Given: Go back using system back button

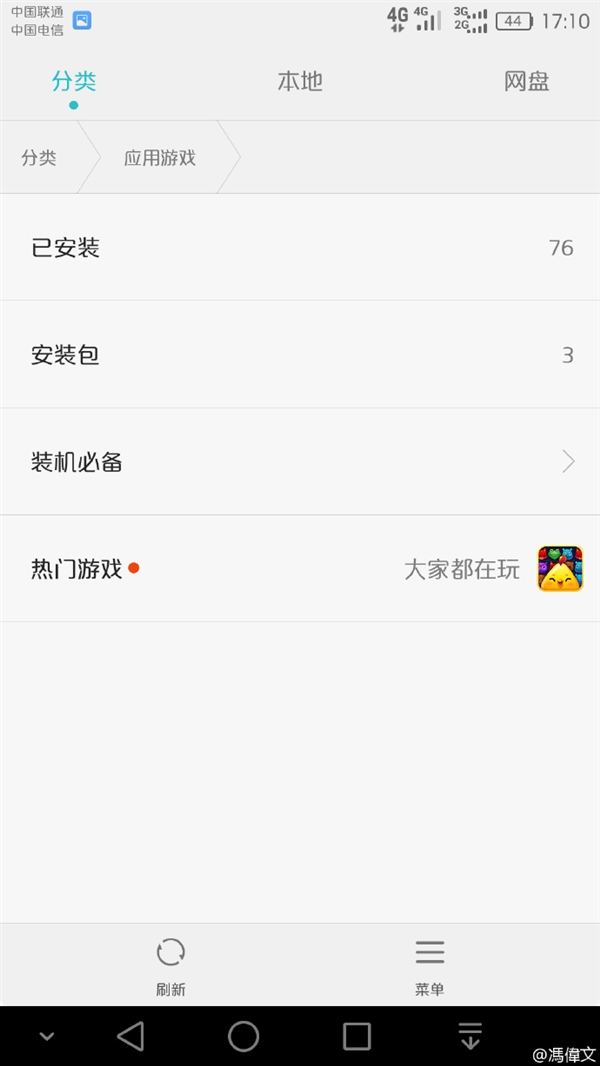Looking at the screenshot, I should point(130,1036).
